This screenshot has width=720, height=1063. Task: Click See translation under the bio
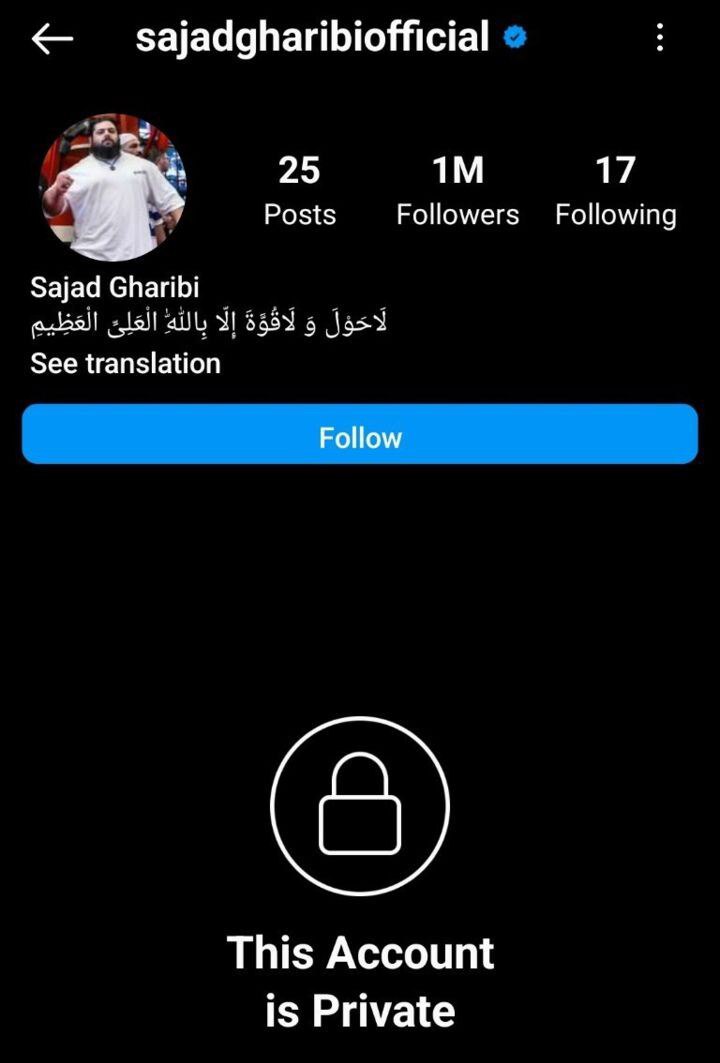pos(124,364)
